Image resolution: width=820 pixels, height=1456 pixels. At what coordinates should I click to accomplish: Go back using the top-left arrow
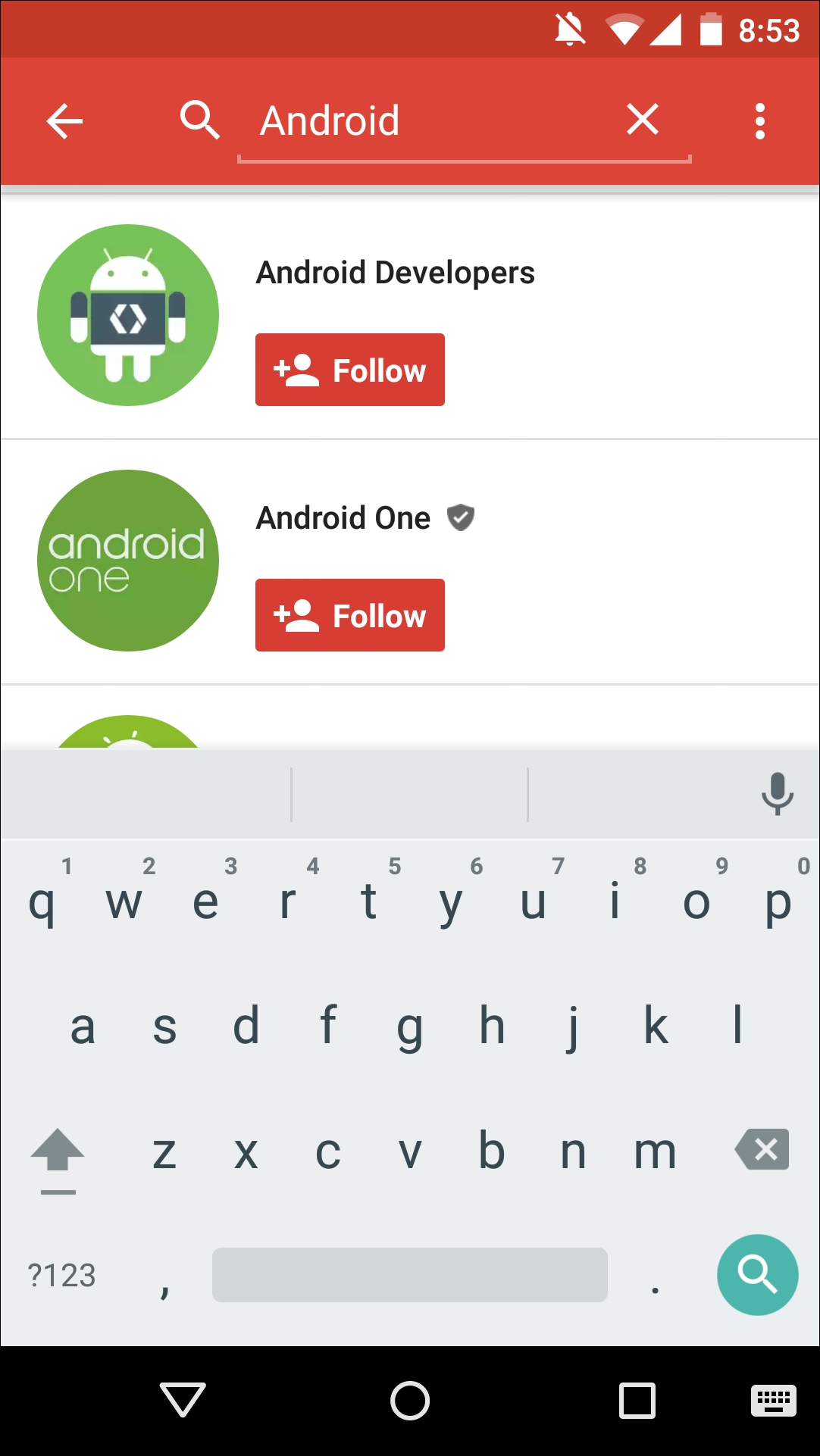[64, 121]
